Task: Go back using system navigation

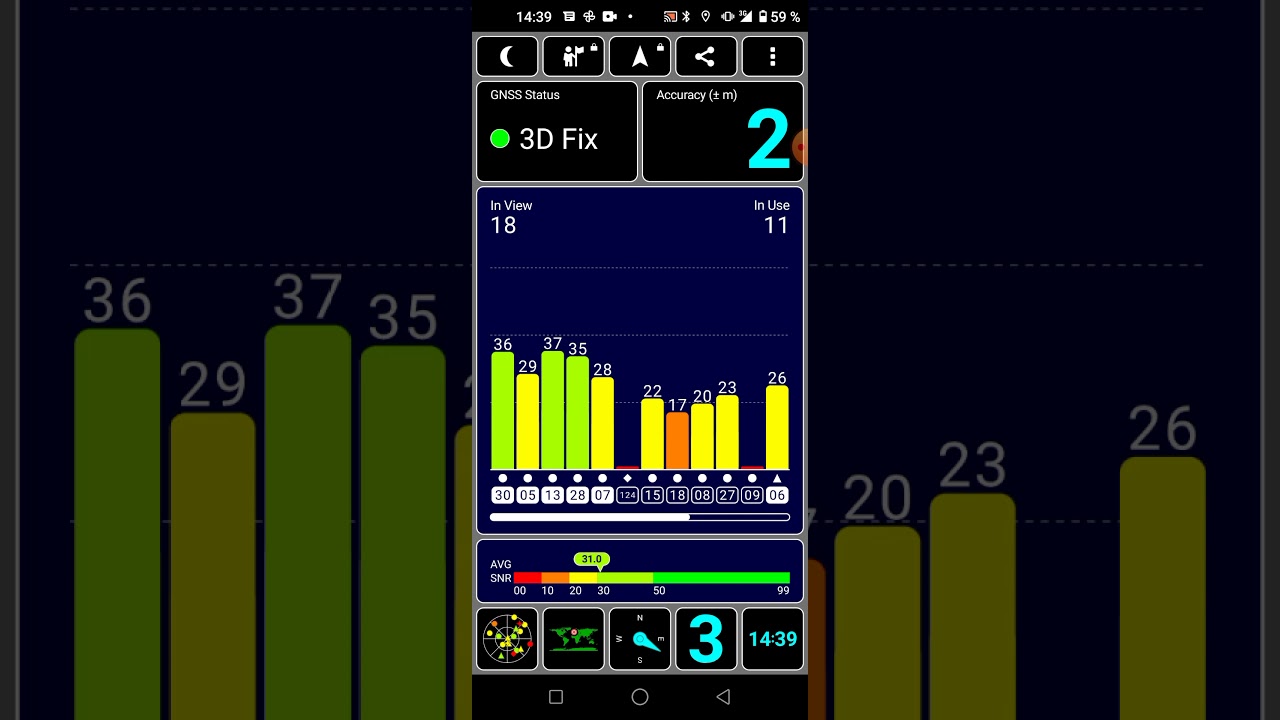Action: point(723,697)
